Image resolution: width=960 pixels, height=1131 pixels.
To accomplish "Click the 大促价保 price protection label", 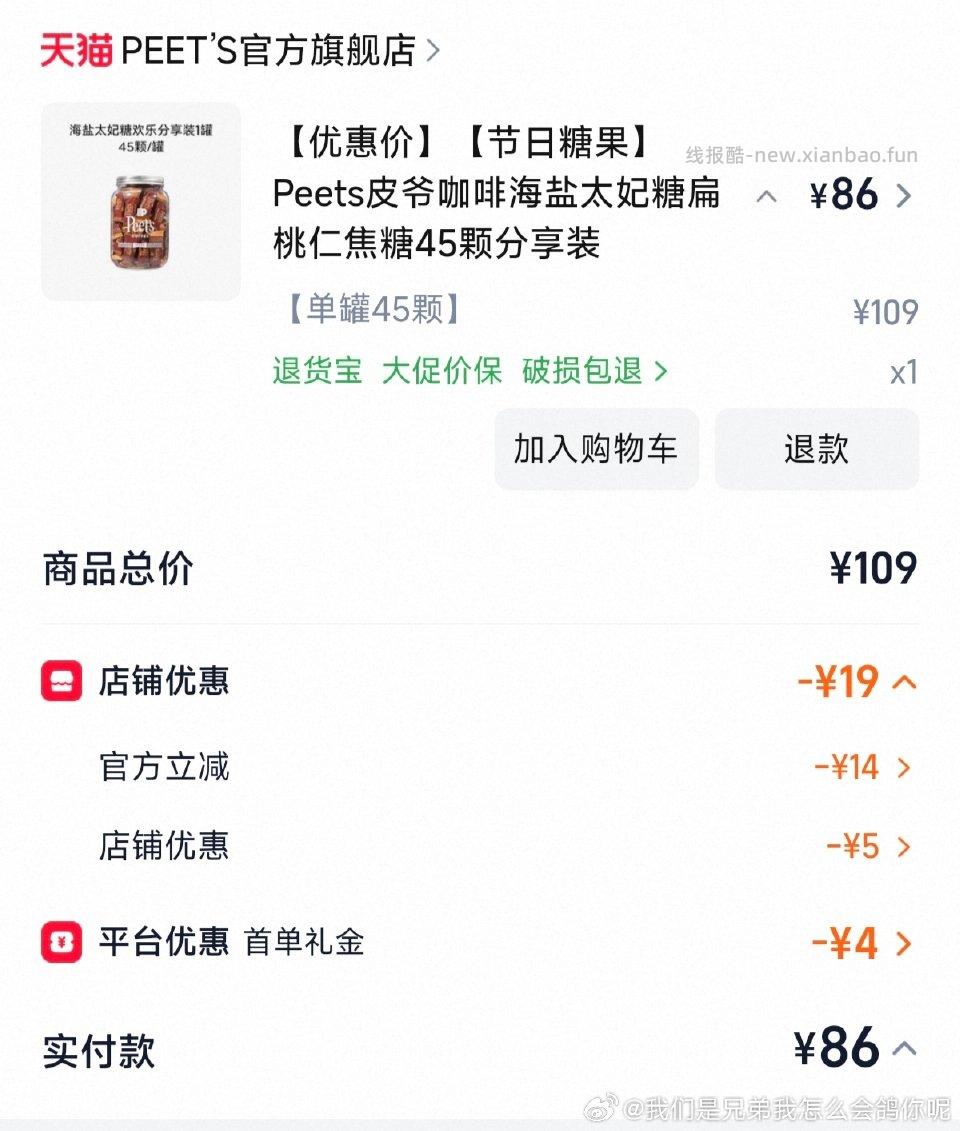I will tap(442, 370).
